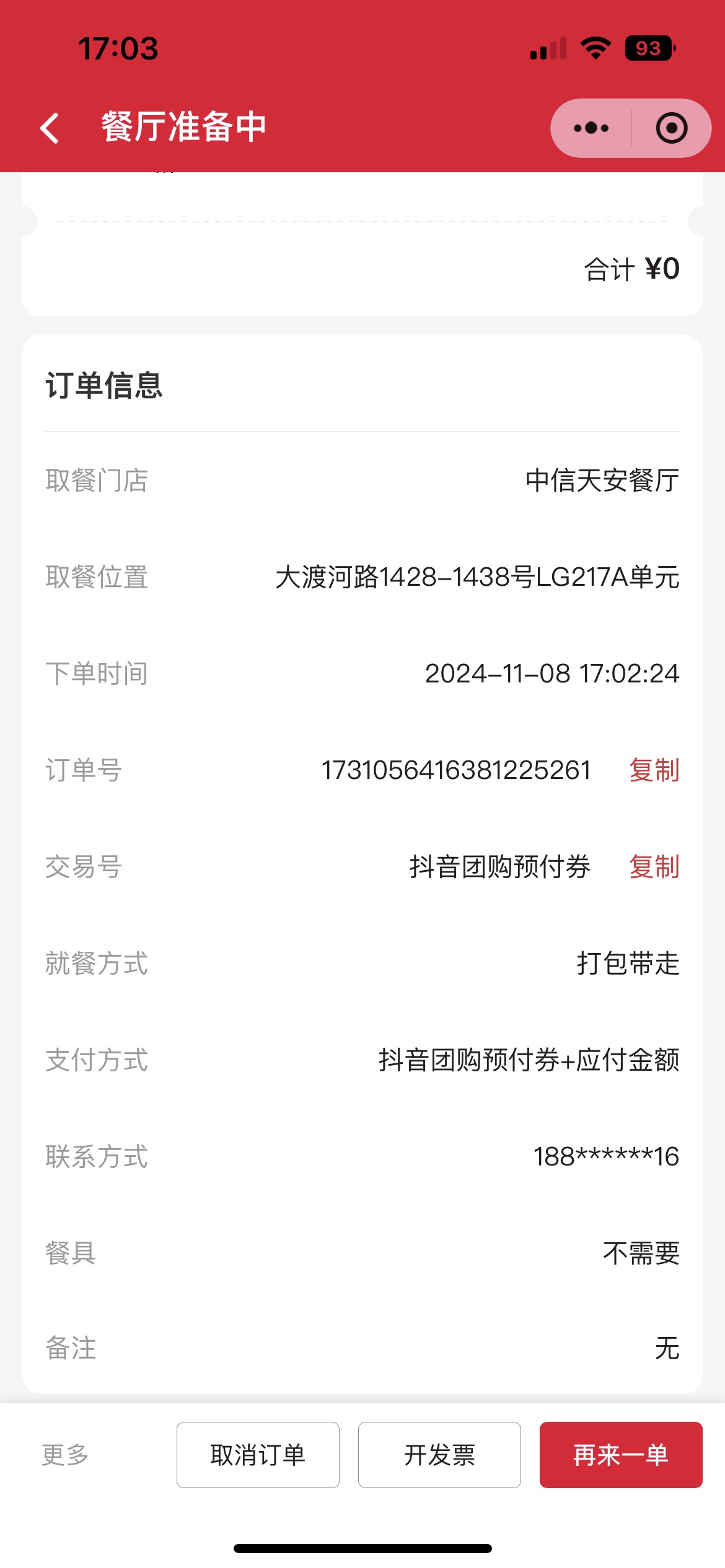Open the mini program more-options menu
This screenshot has width=725, height=1568.
coord(591,128)
